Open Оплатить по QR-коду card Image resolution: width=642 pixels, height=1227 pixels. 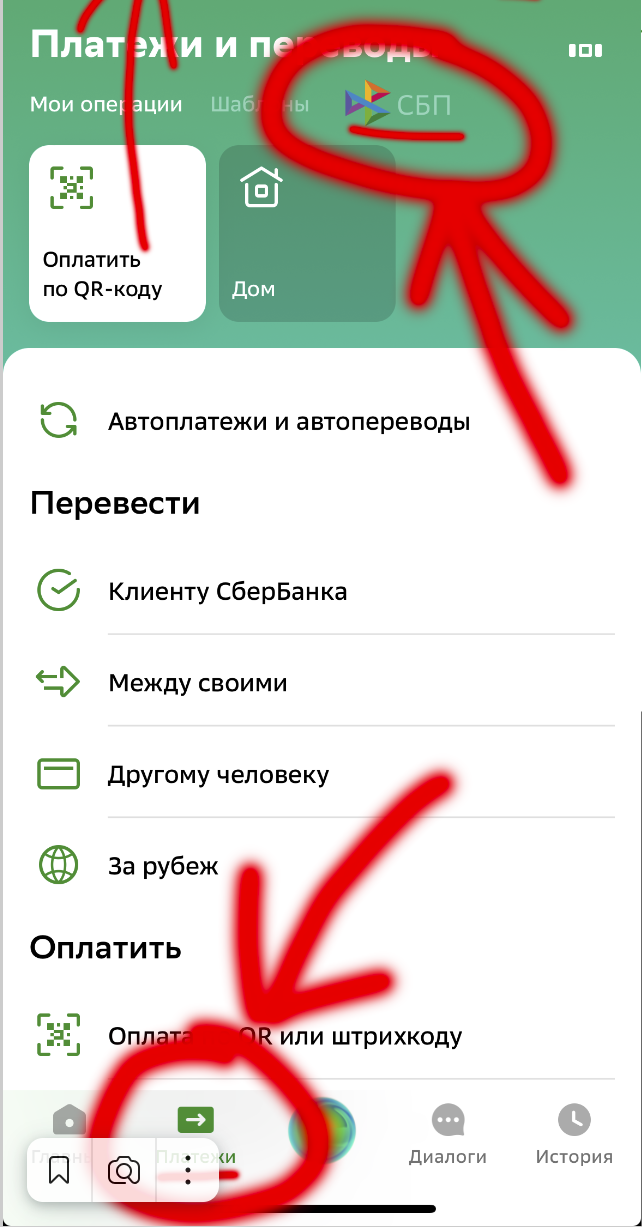click(117, 233)
